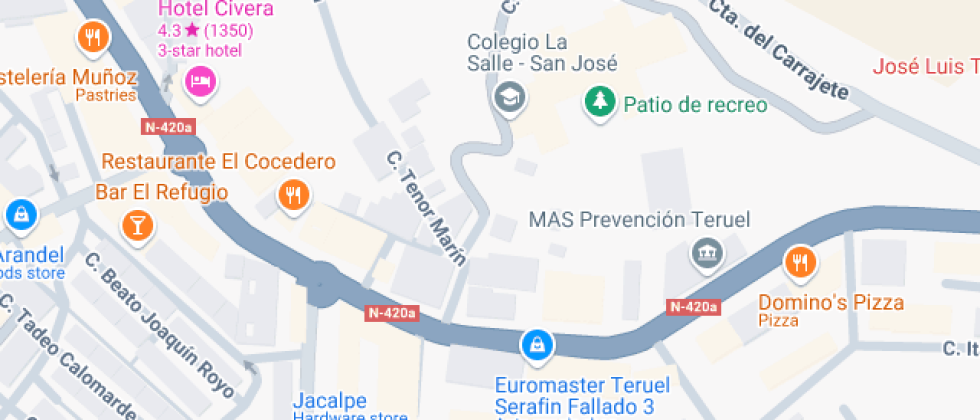This screenshot has height=420, width=980.
Task: Select Domino's Pizza restaurant pin
Action: [x=800, y=263]
